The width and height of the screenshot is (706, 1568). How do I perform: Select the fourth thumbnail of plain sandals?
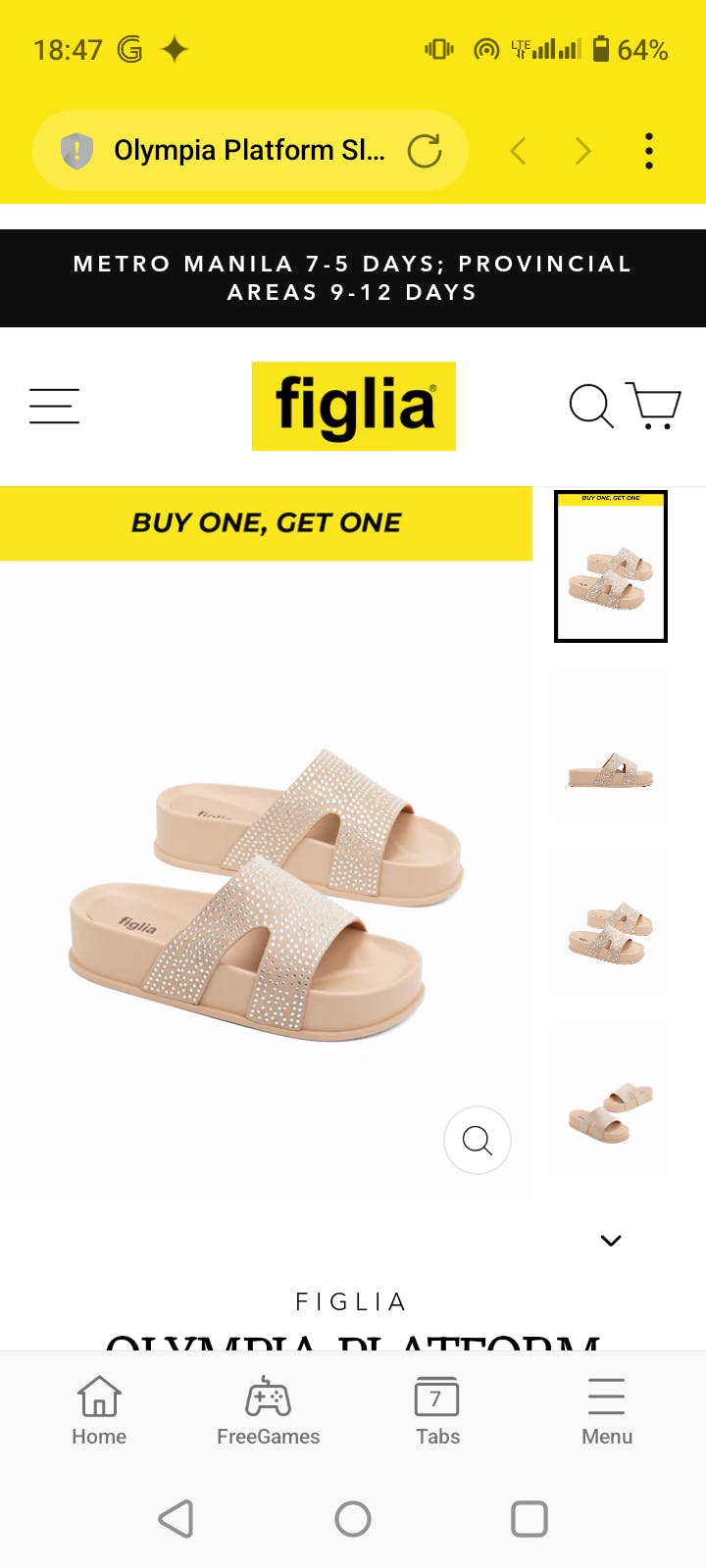pyautogui.click(x=611, y=1112)
